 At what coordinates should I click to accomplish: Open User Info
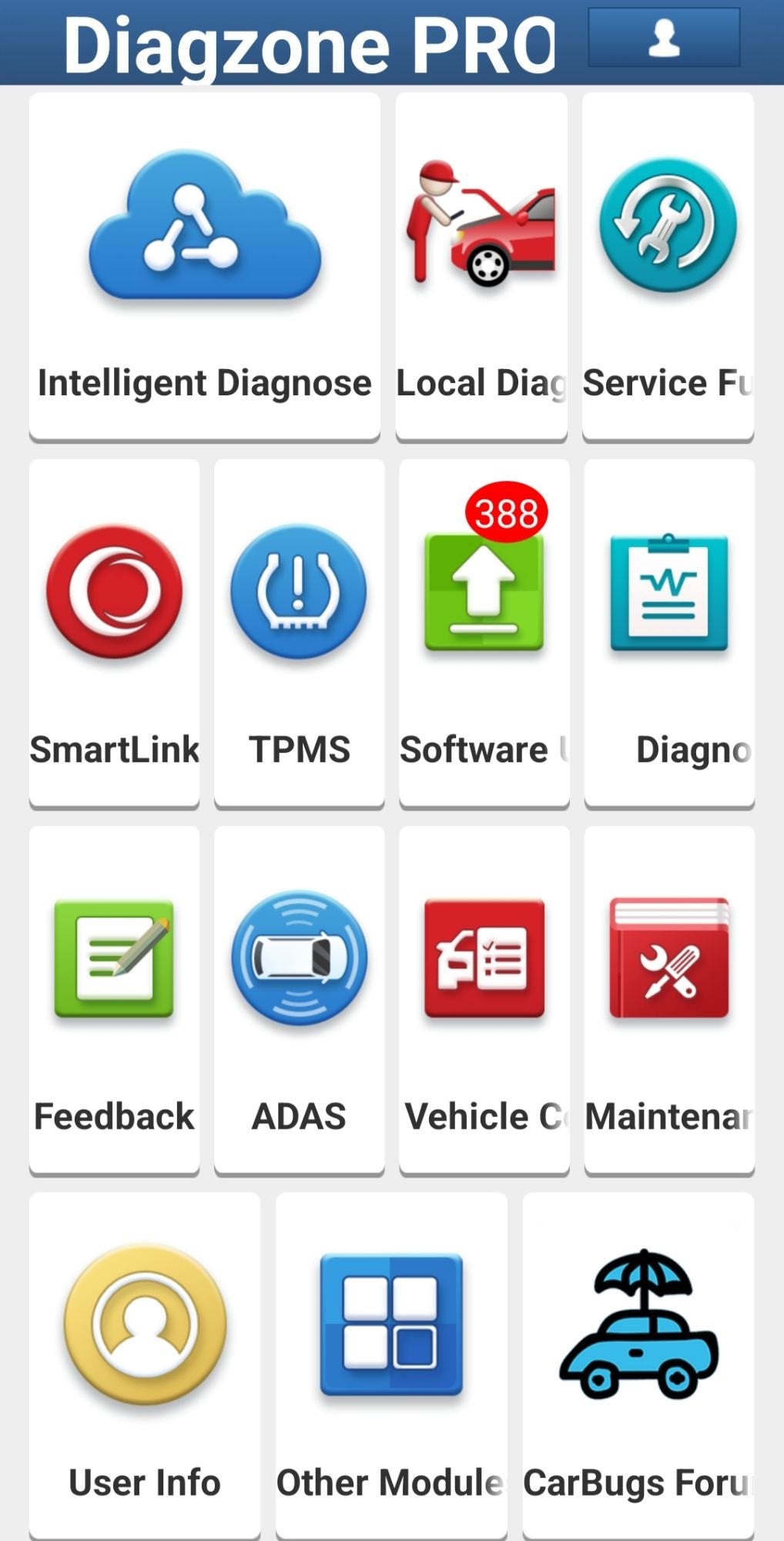(145, 1364)
